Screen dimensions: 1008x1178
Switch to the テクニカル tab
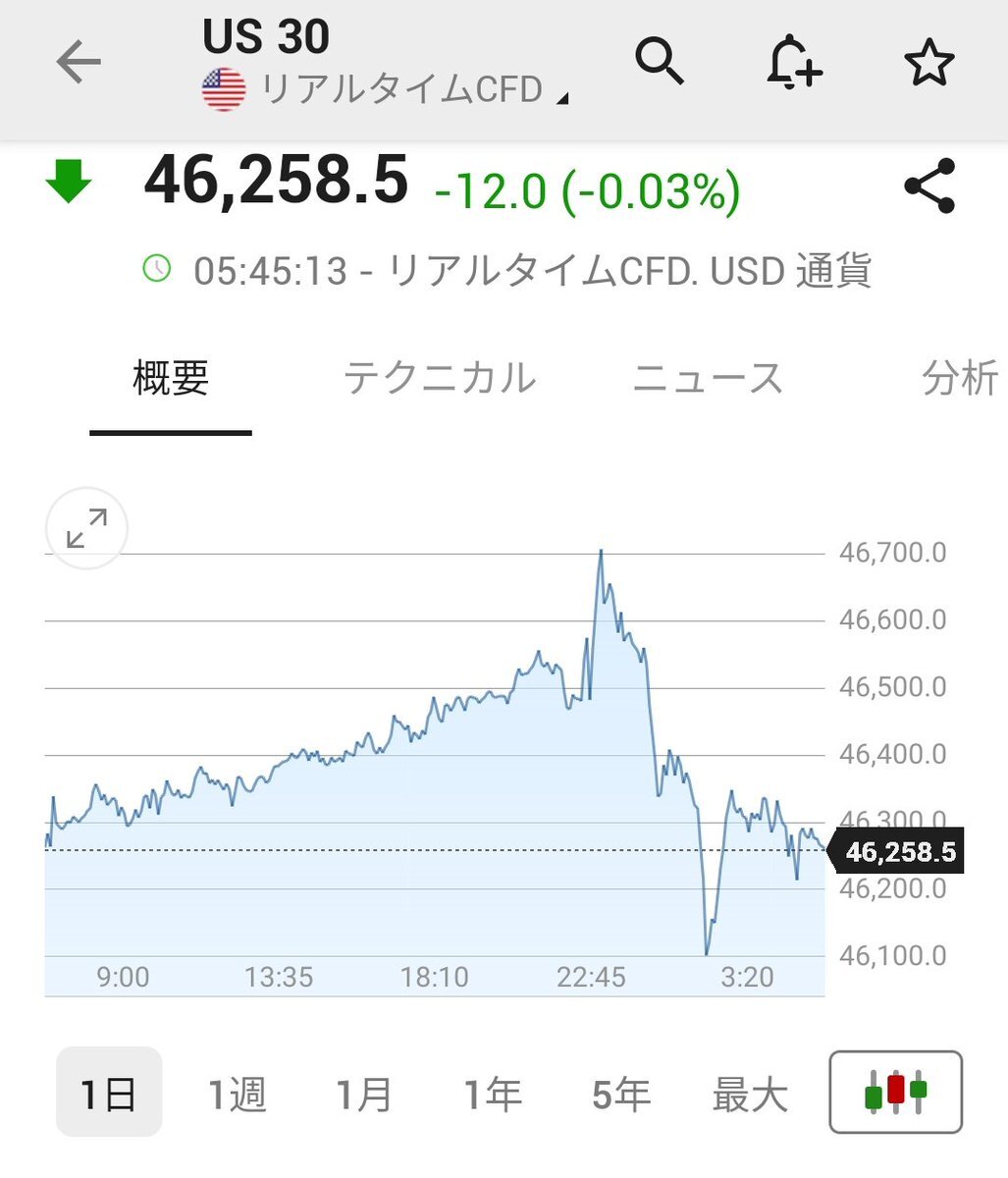(x=440, y=378)
